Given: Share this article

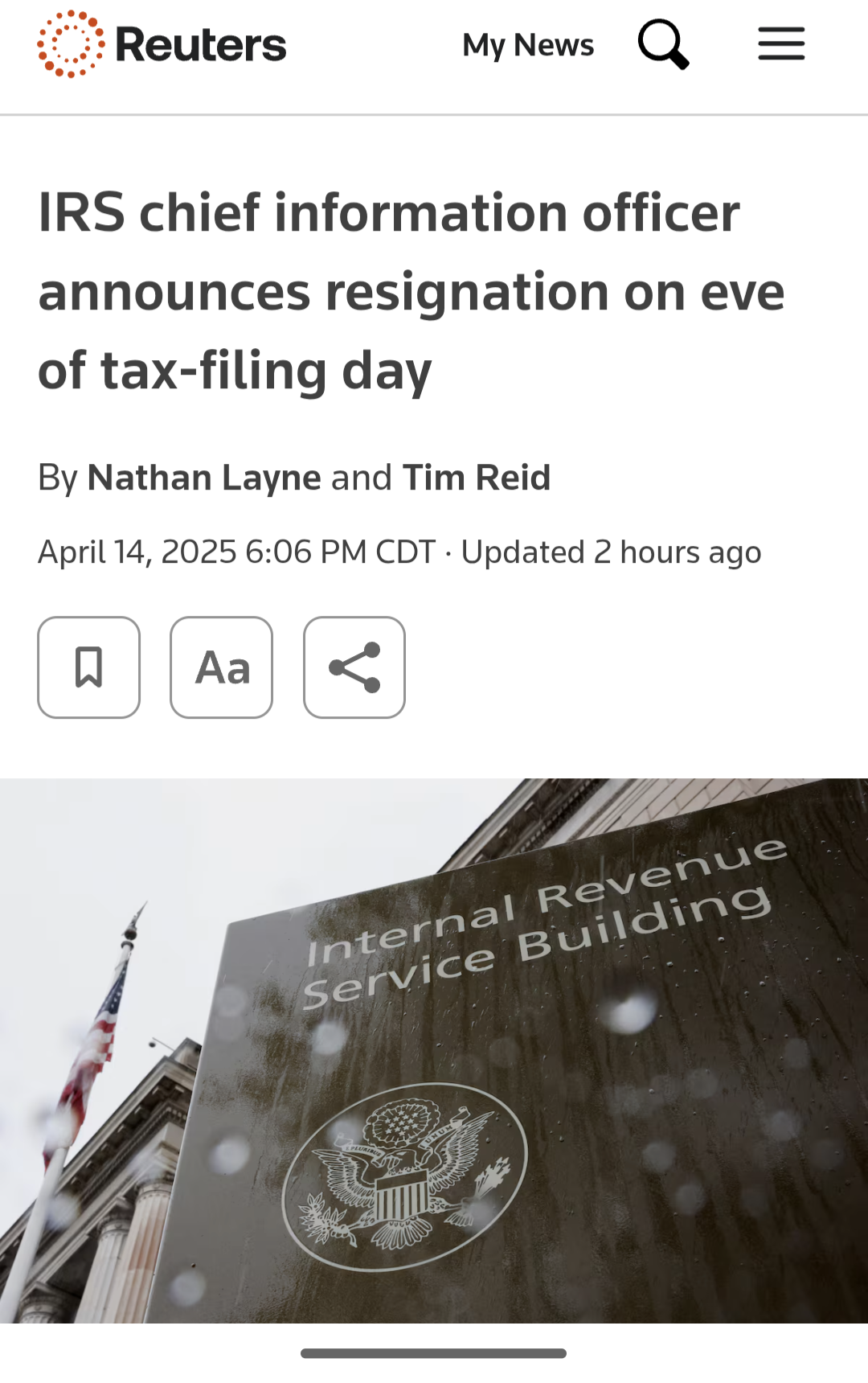Looking at the screenshot, I should tap(354, 667).
